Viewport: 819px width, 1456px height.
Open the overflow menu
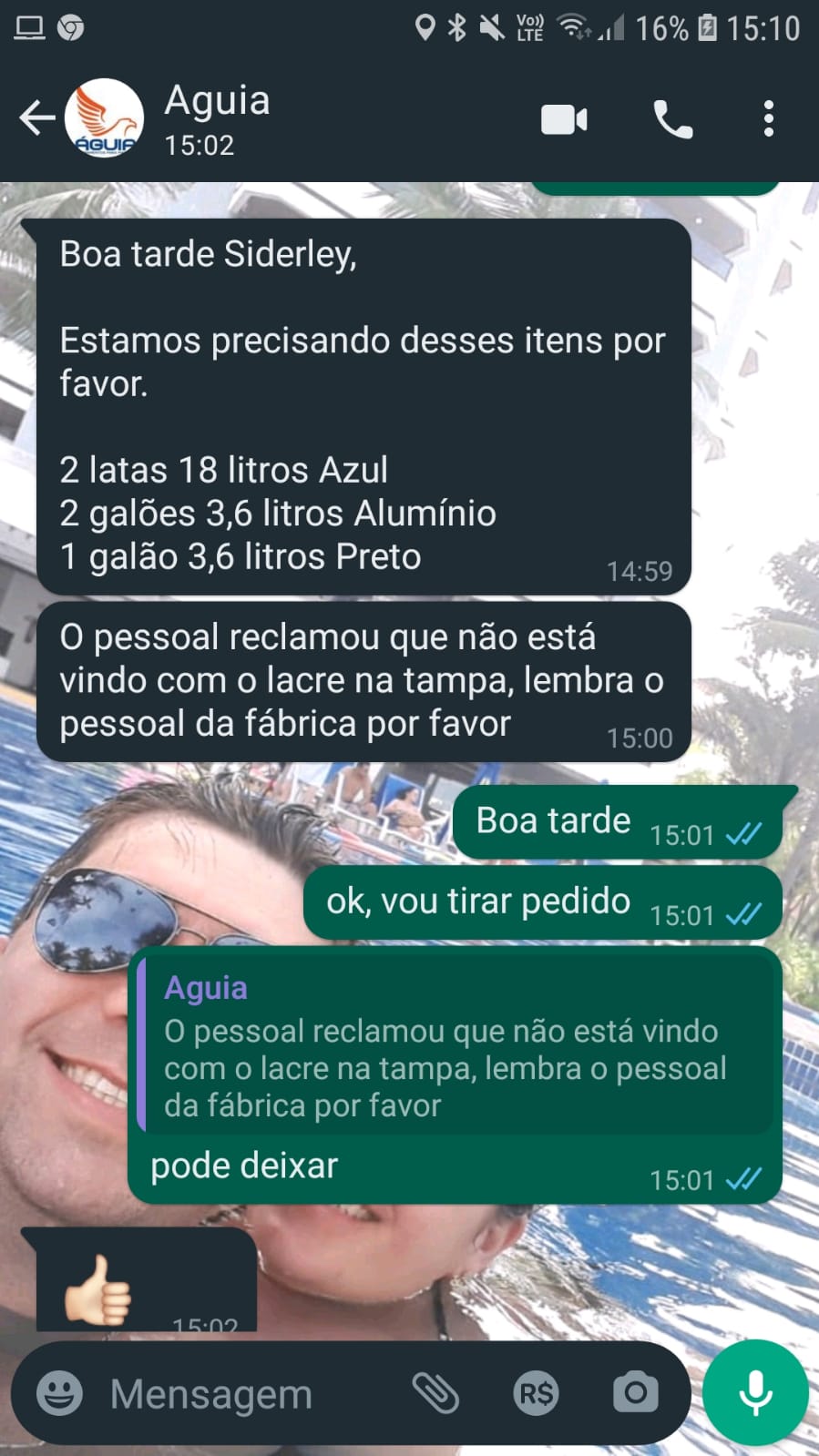768,119
